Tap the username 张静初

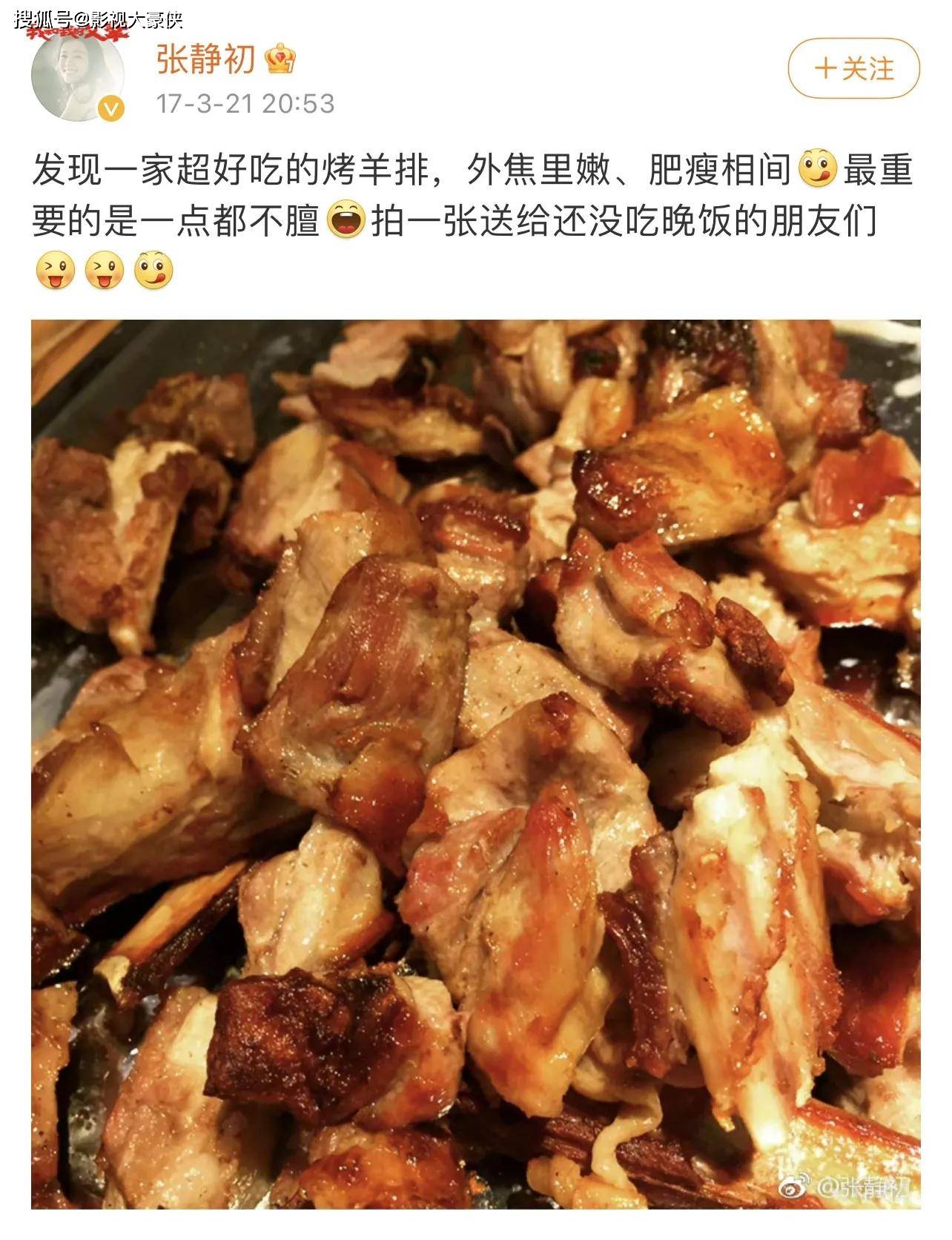(205, 59)
